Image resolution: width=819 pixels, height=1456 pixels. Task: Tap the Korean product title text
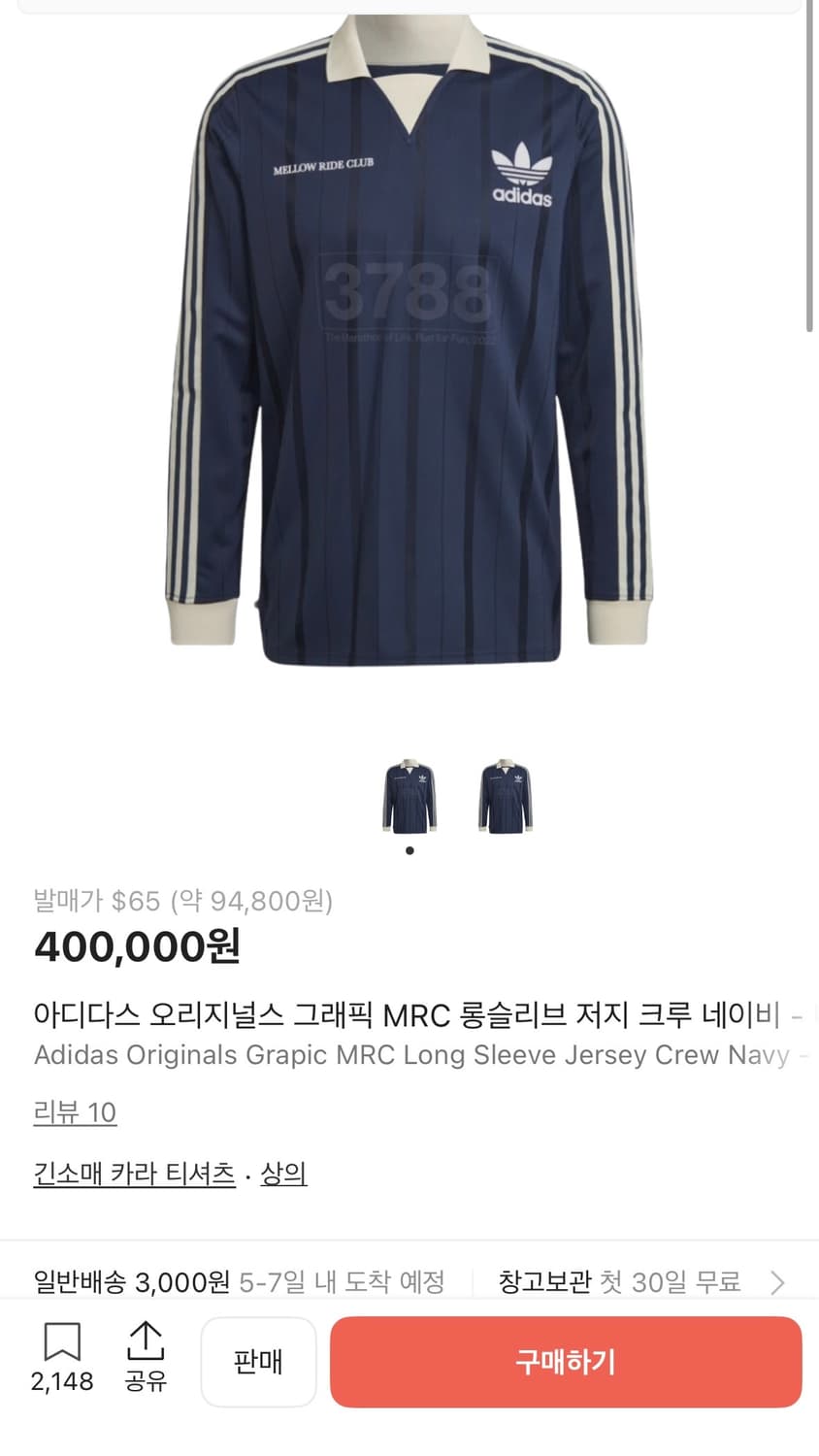point(408,1013)
